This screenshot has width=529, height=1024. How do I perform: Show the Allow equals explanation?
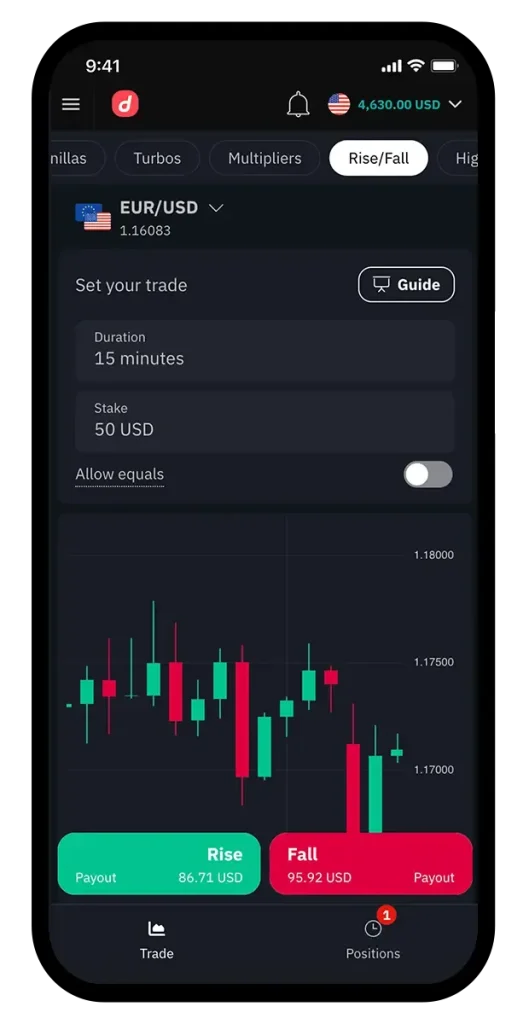tap(120, 475)
